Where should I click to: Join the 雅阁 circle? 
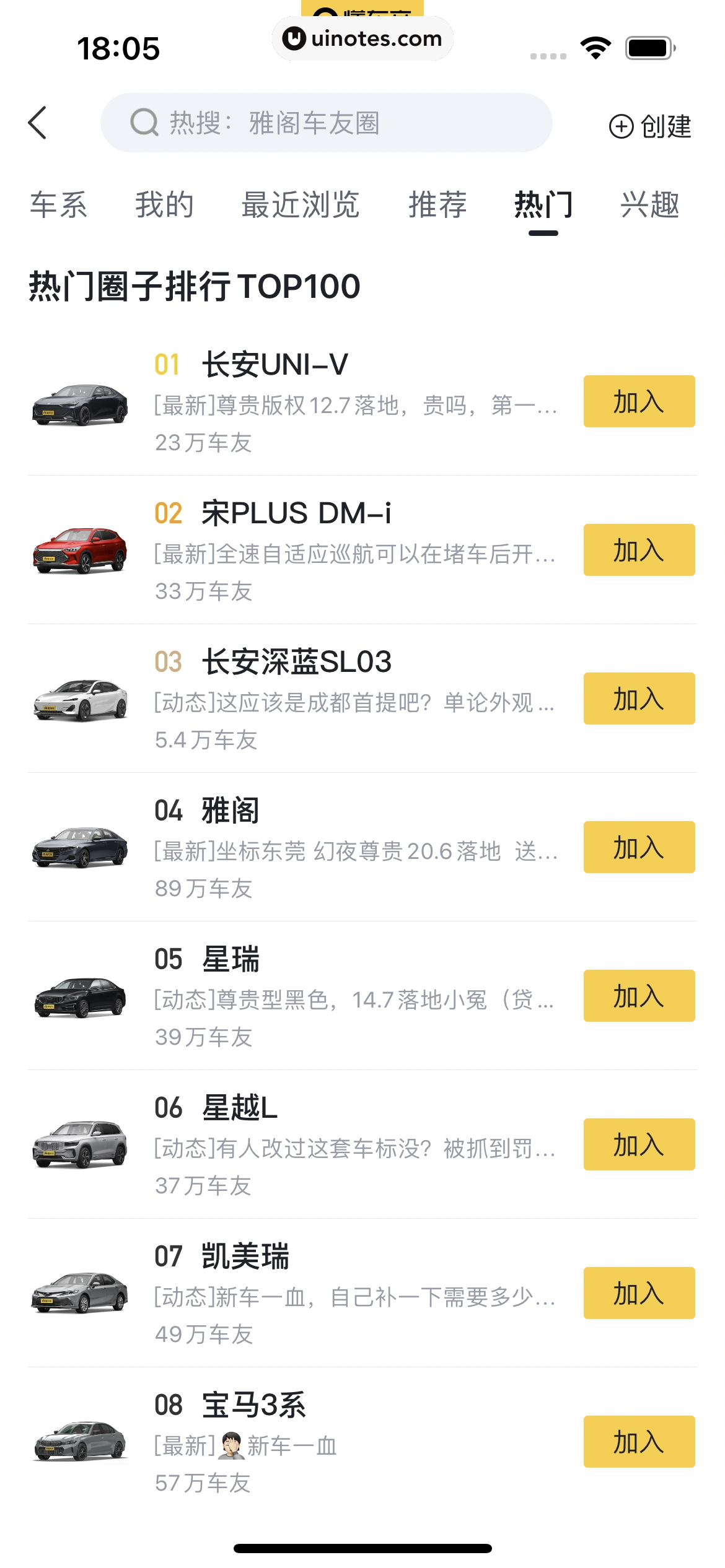click(x=639, y=847)
